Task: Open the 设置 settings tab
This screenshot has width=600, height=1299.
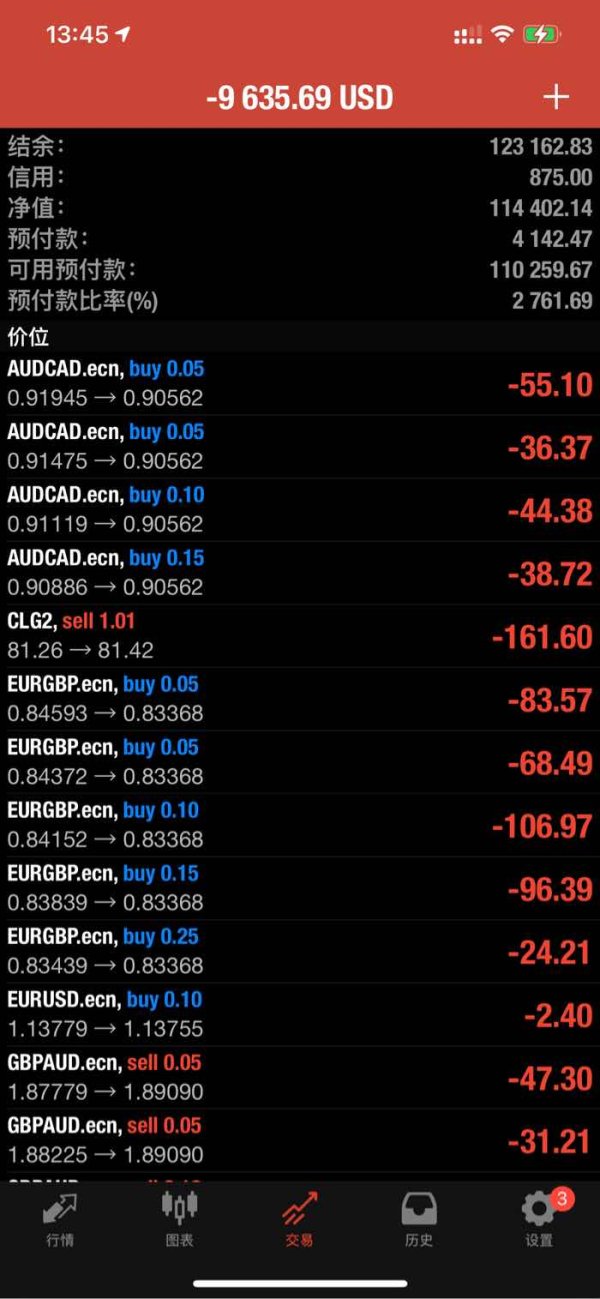Action: click(539, 1219)
